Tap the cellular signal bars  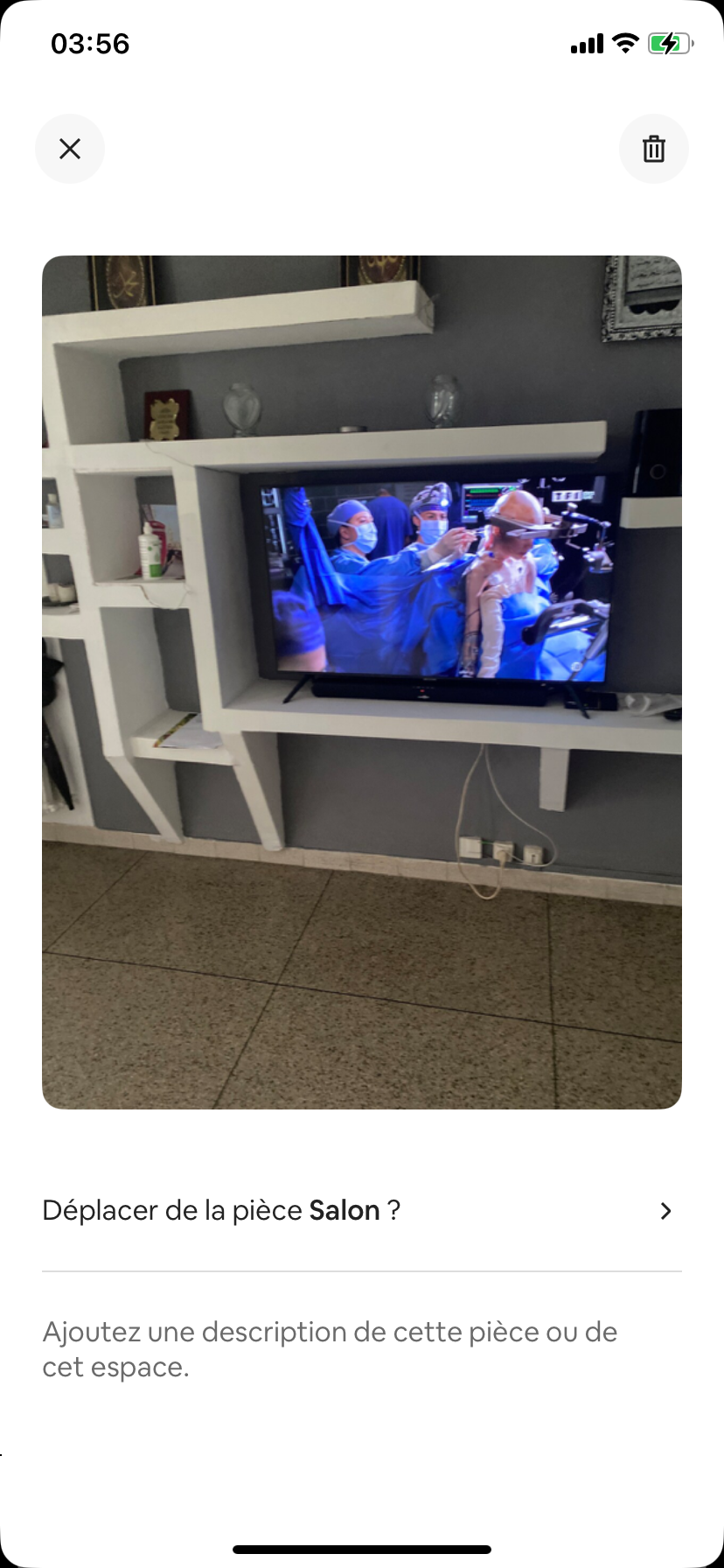(587, 44)
